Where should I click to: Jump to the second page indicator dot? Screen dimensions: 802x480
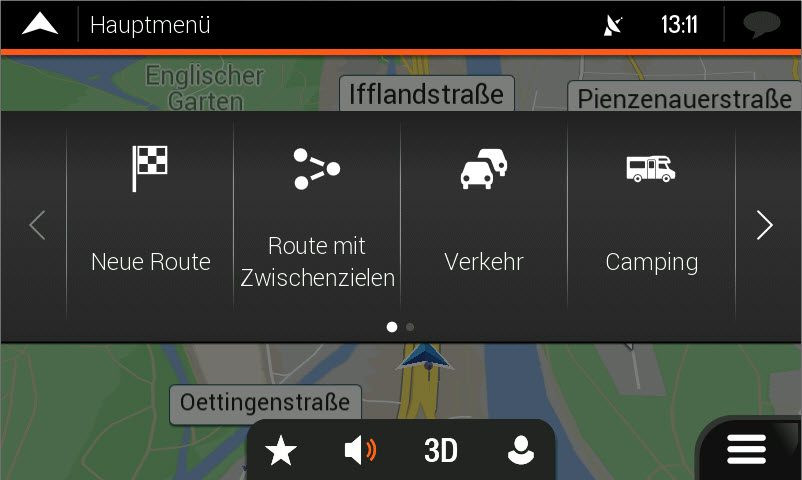coord(410,327)
